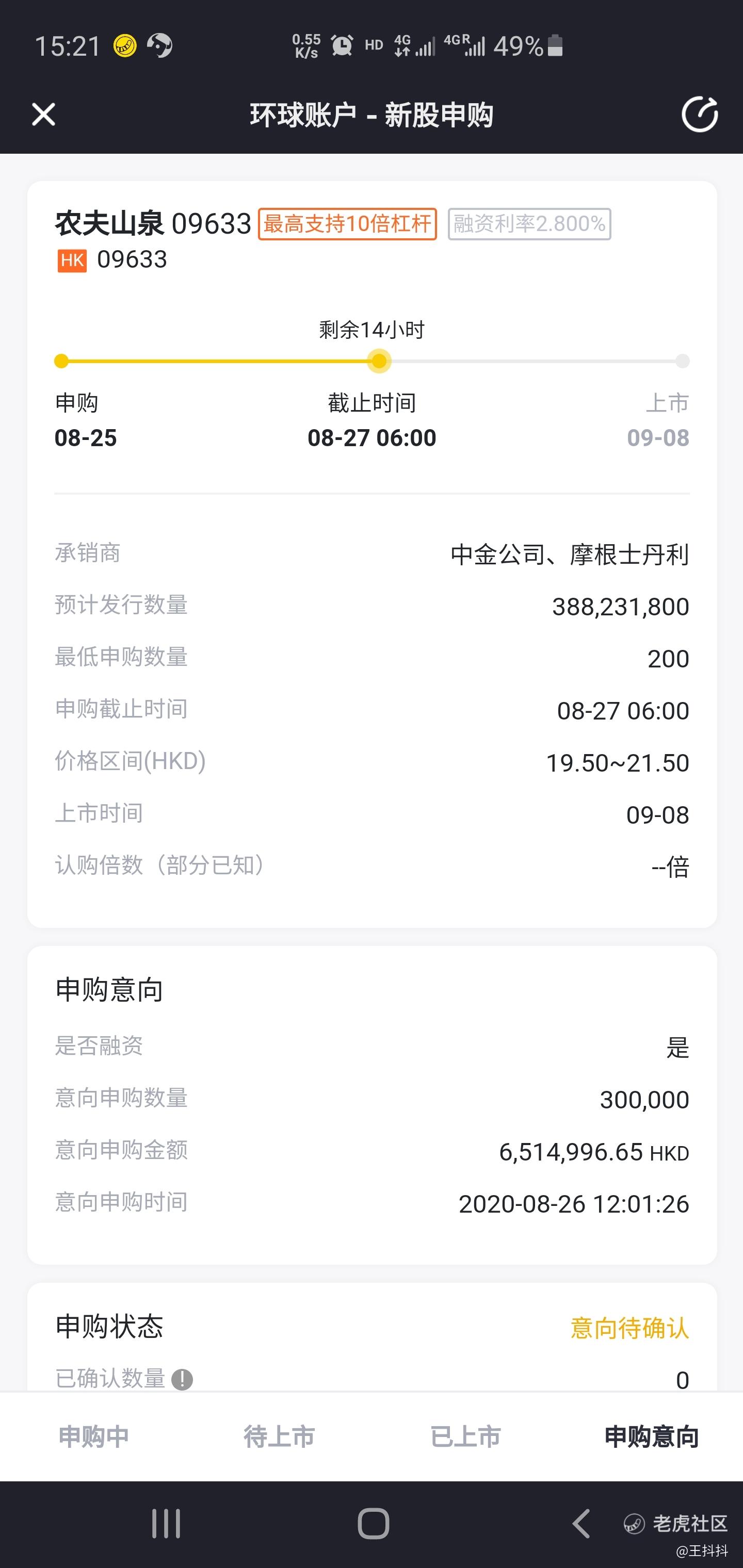743x1568 pixels.
Task: Close the 新股申购 page
Action: point(43,115)
